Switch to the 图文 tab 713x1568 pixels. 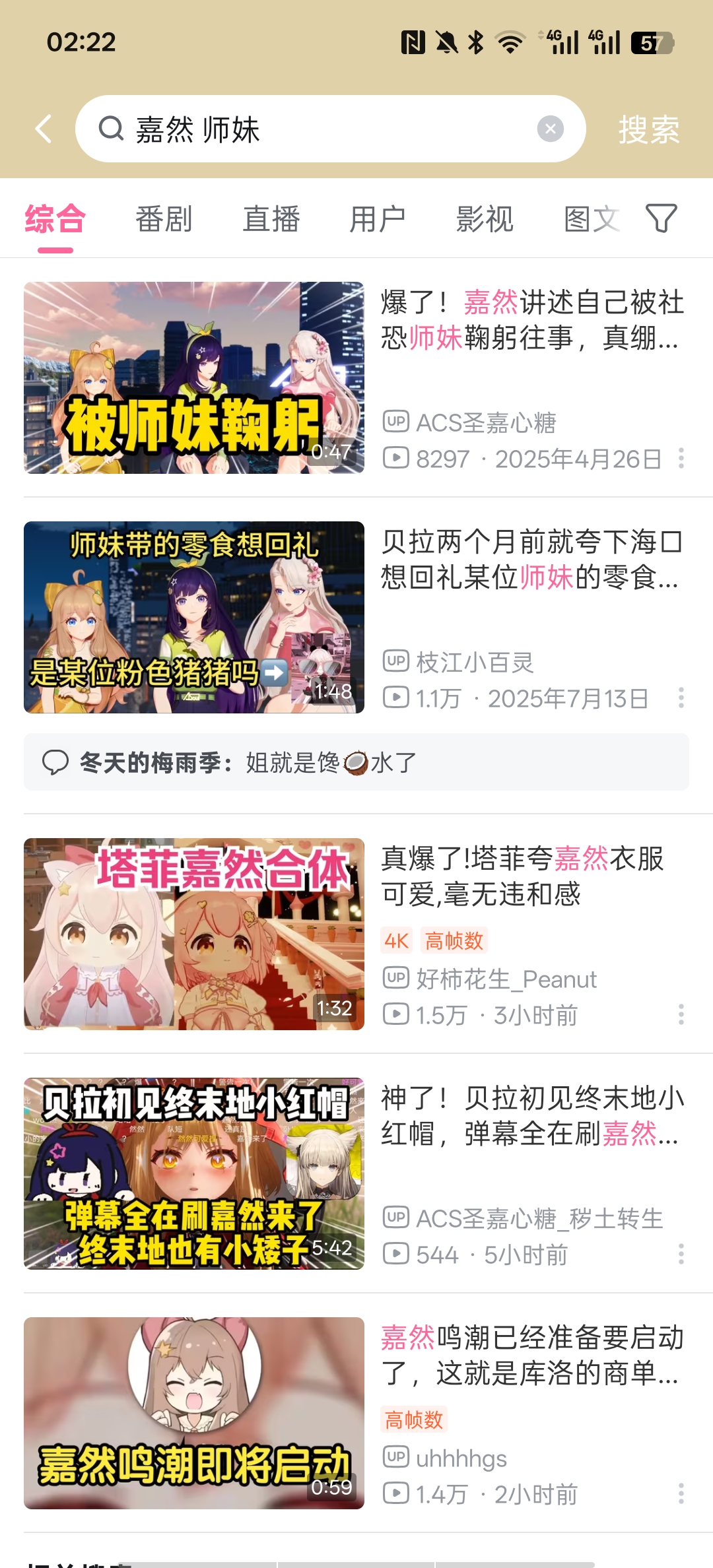pos(592,219)
